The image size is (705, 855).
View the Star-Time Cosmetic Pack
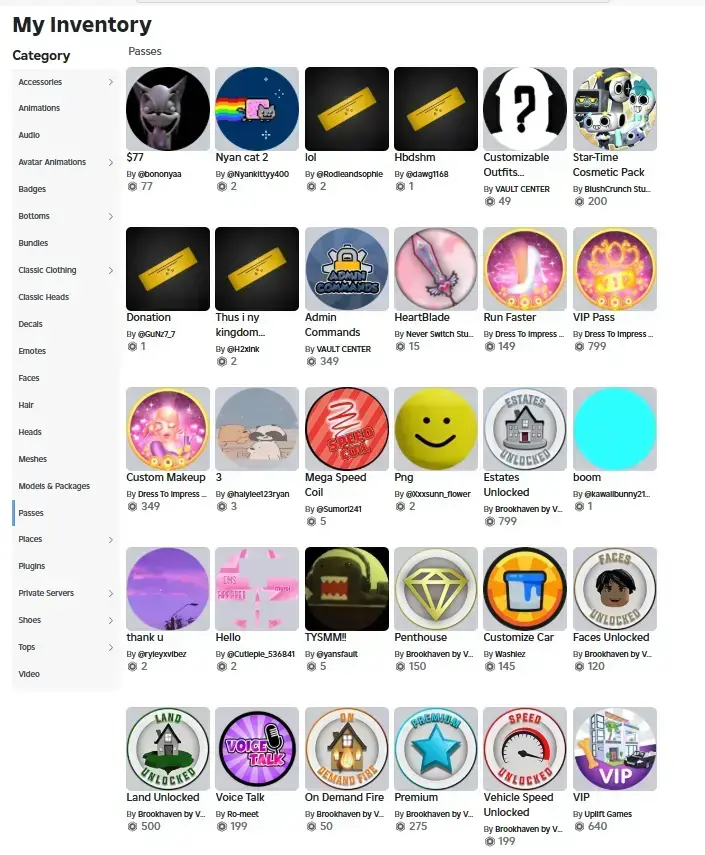click(615, 109)
